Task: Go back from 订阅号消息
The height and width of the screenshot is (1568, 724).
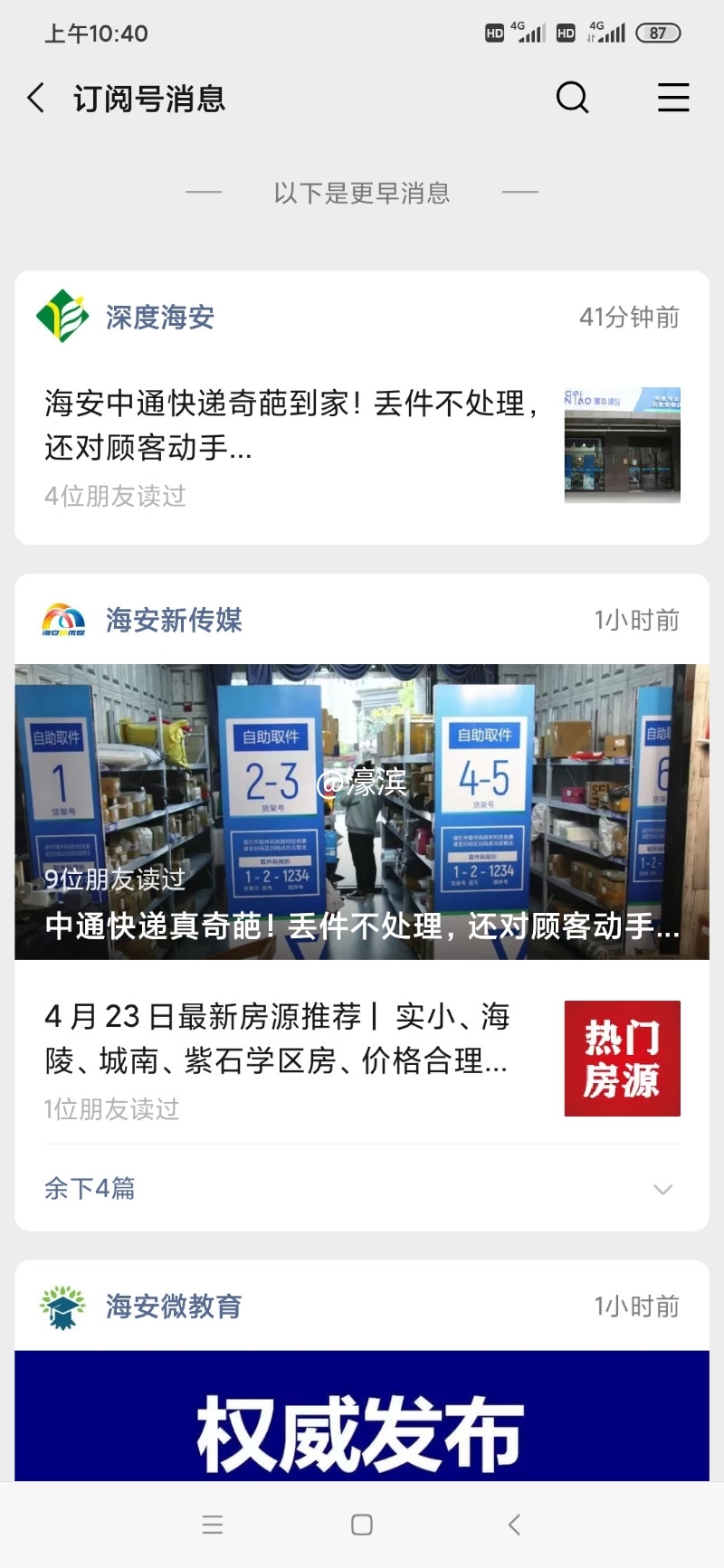Action: (36, 98)
